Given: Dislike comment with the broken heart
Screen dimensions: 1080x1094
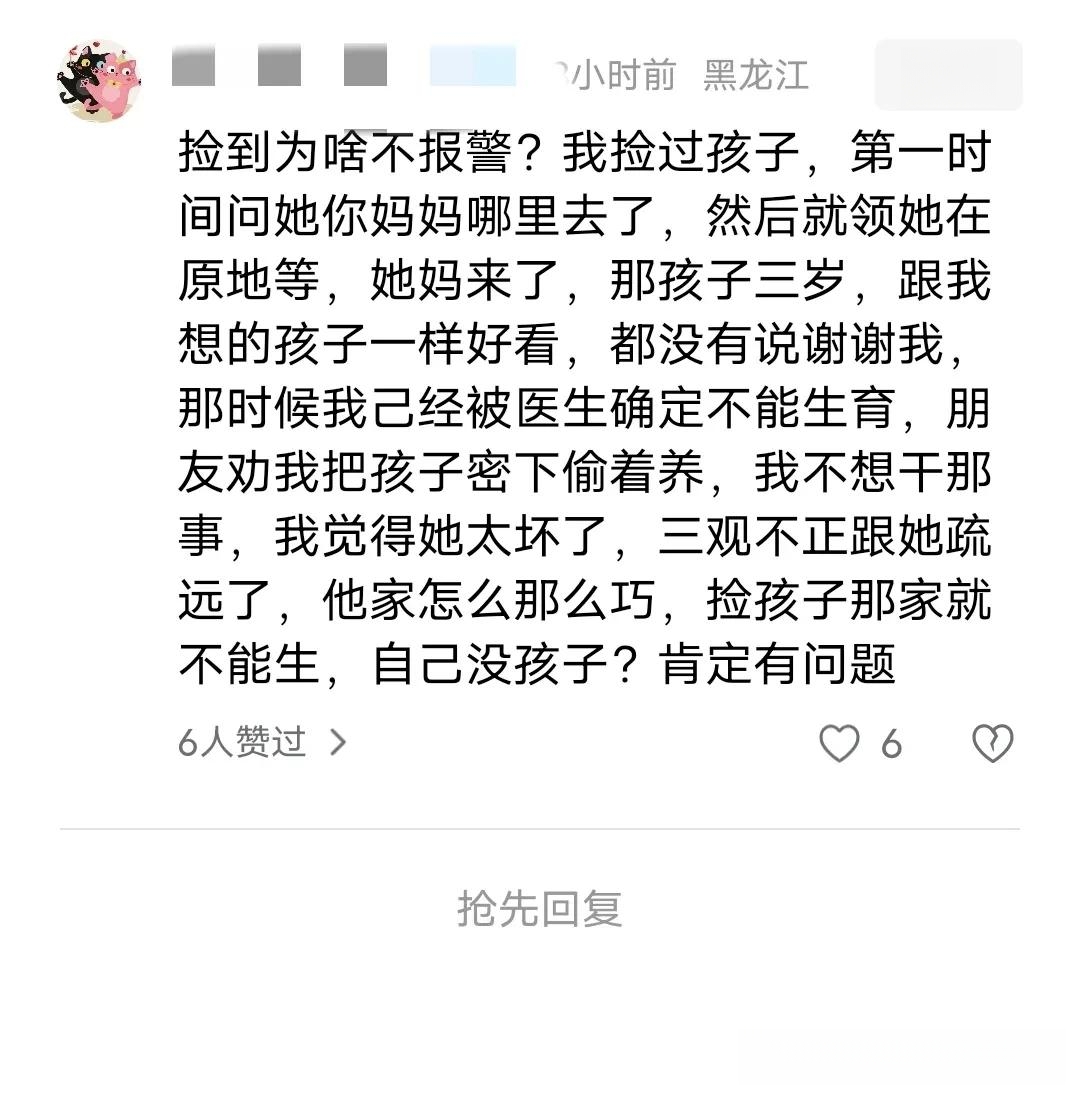Looking at the screenshot, I should (992, 744).
